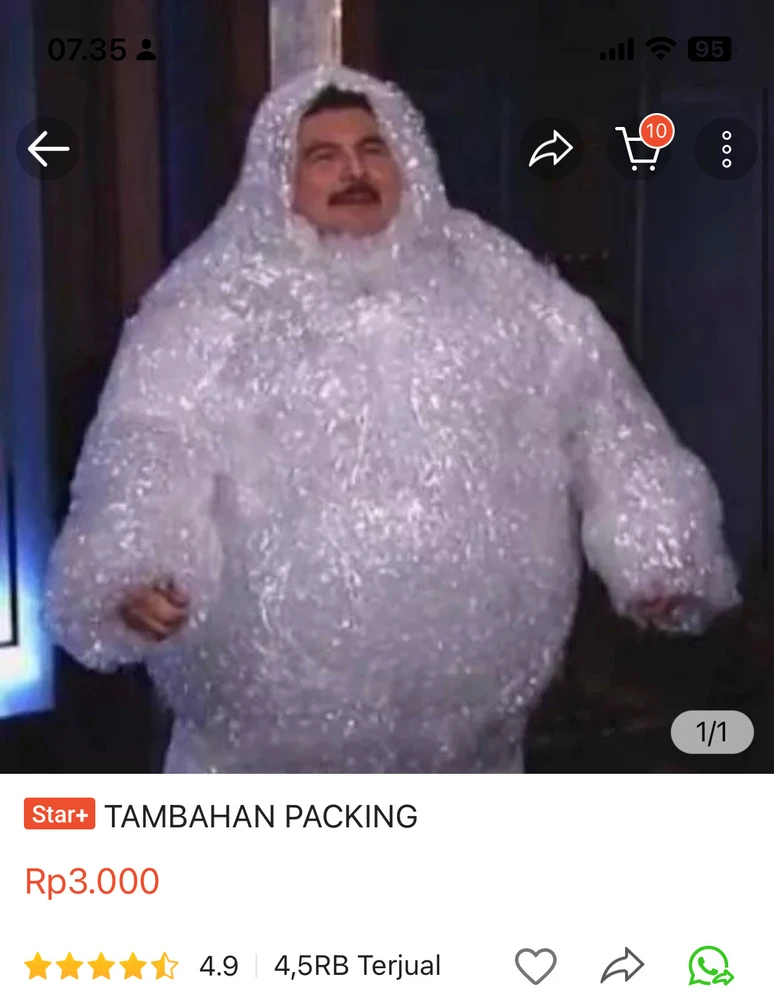Viewport: 774px width, 1000px height.
Task: Add TAMBAHAN PACKING to favorites with the heart
Action: pyautogui.click(x=535, y=966)
